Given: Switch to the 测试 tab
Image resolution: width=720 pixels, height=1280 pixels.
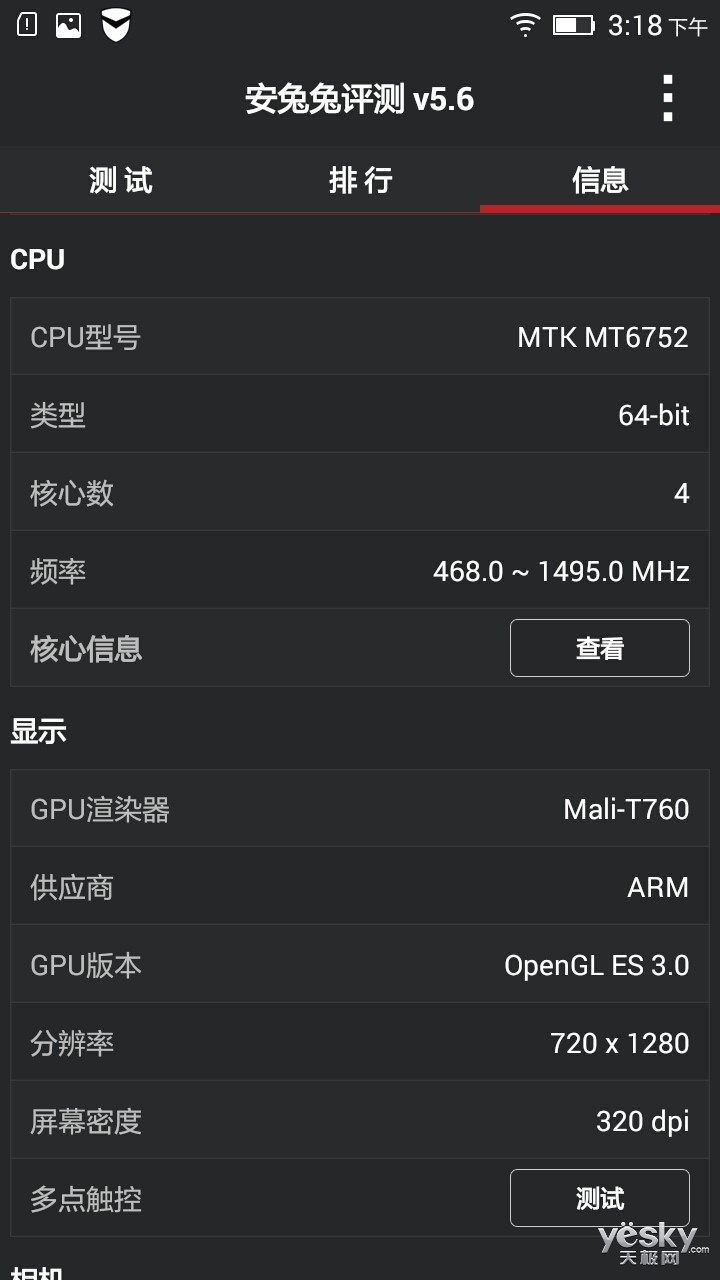Looking at the screenshot, I should tap(120, 180).
